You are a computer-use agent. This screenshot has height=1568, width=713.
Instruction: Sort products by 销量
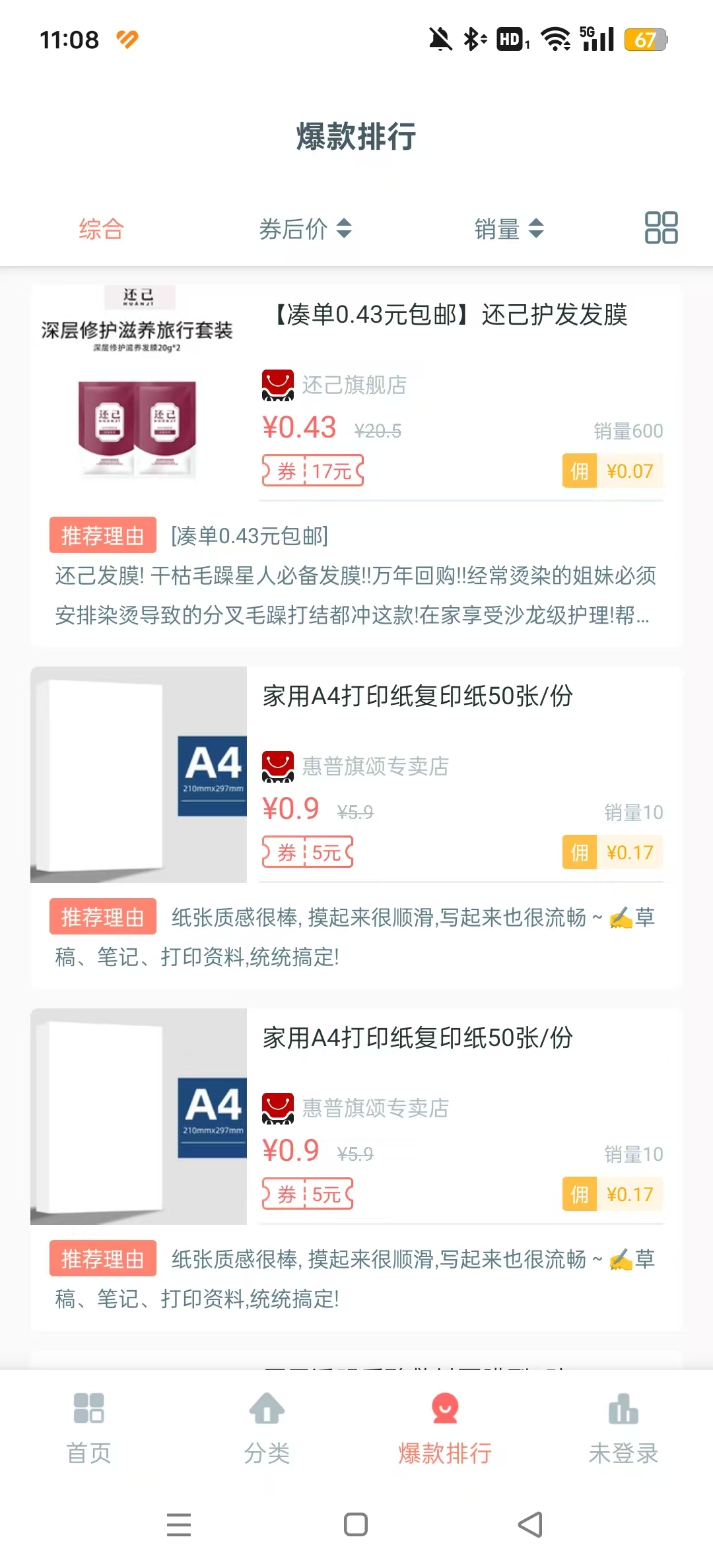pyautogui.click(x=508, y=229)
